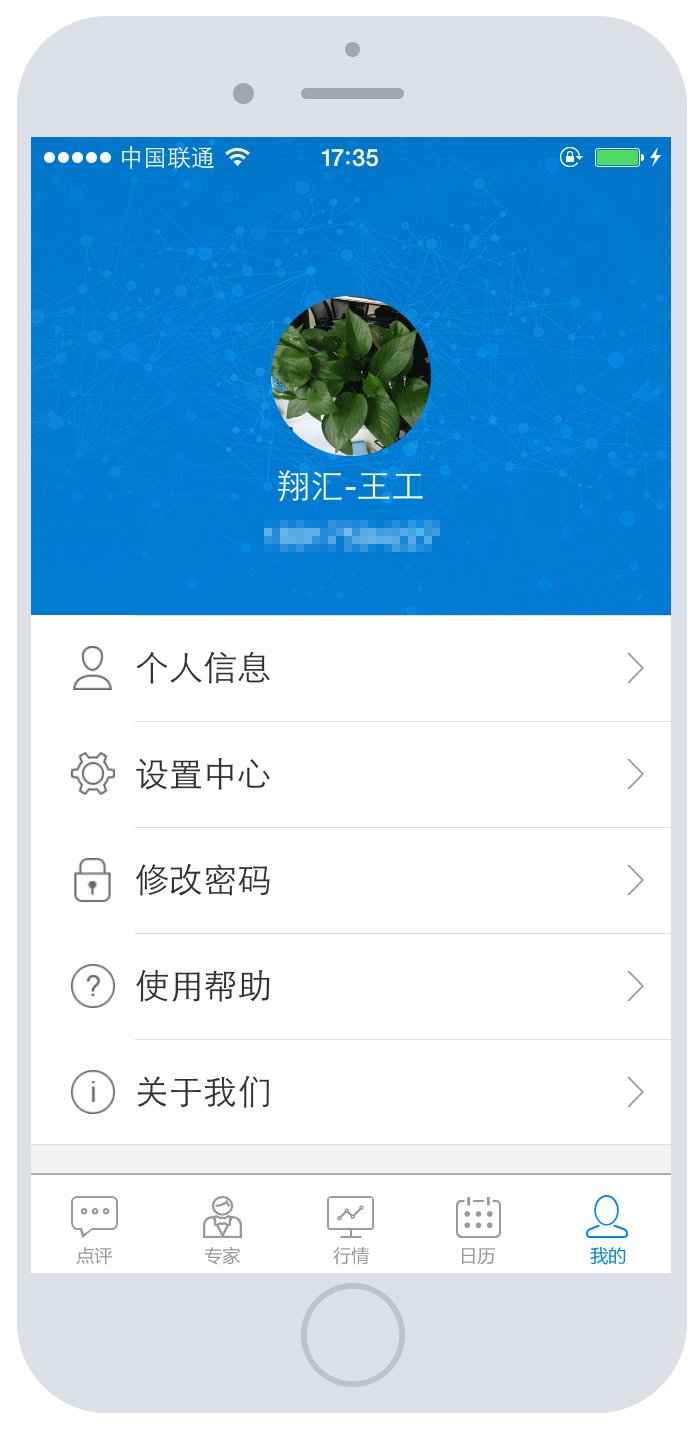Viewport: 700px width, 1430px height.
Task: Switch to the 日历 tab
Action: (x=478, y=1230)
